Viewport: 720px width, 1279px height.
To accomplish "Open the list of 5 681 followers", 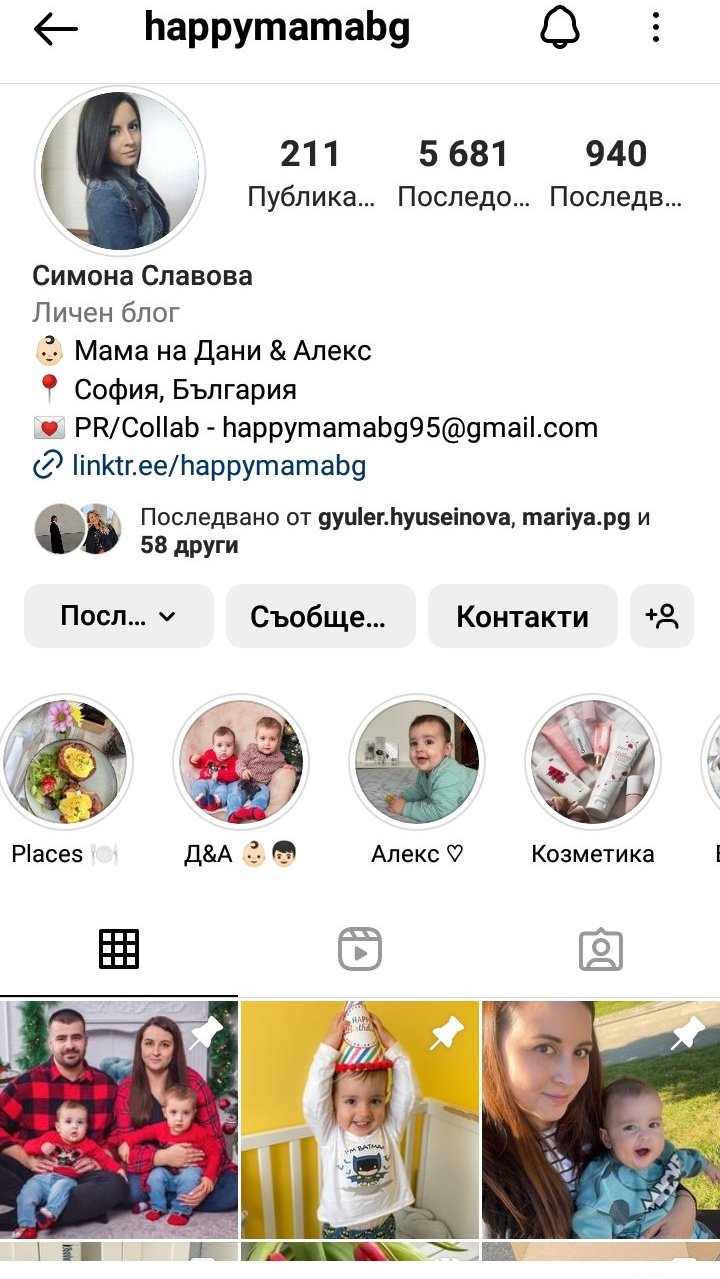I will coord(463,172).
